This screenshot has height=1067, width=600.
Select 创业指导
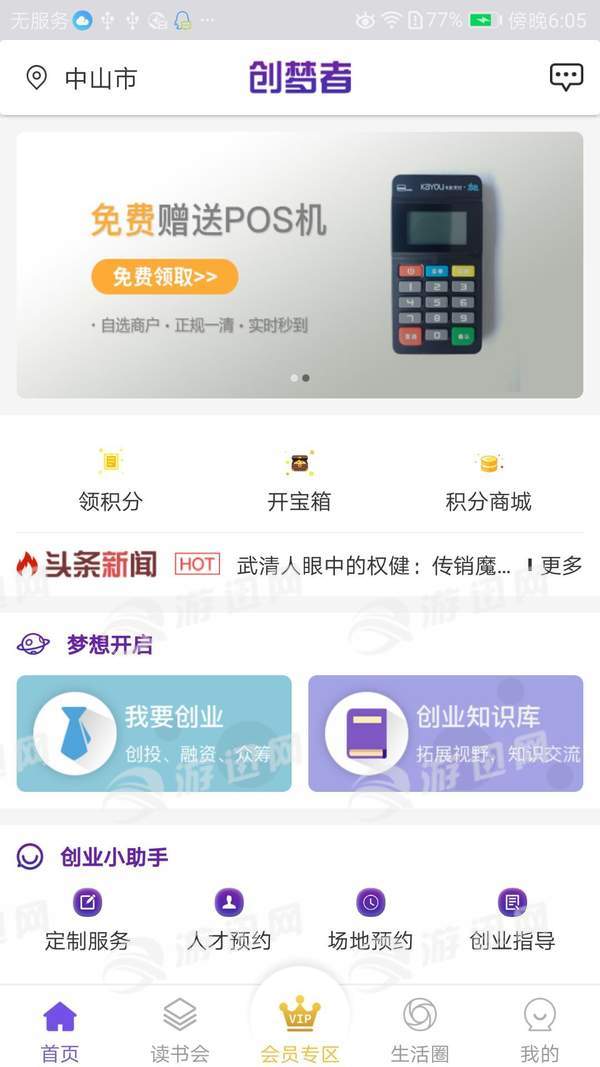pyautogui.click(x=512, y=921)
